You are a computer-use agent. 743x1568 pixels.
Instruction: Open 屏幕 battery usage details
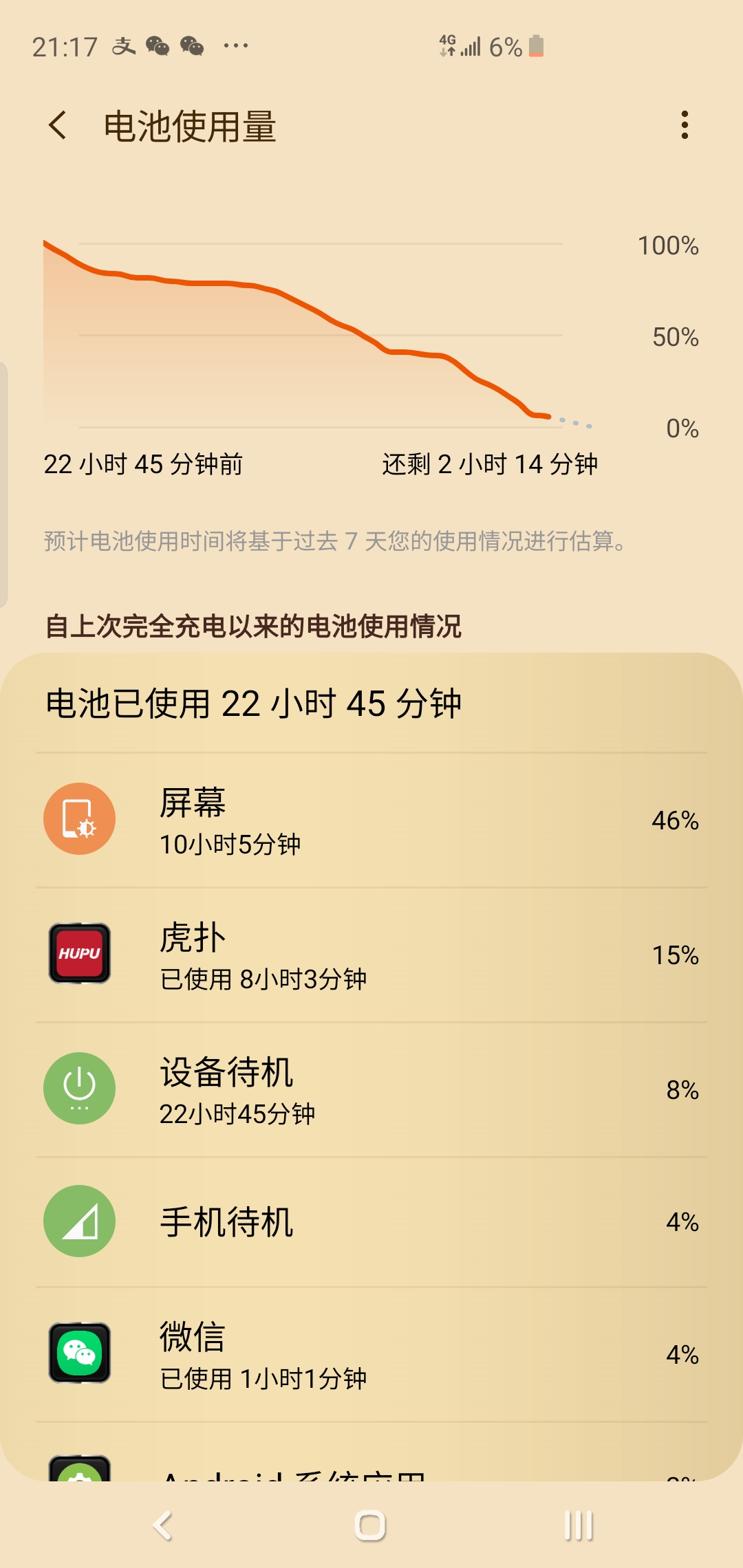[x=371, y=820]
